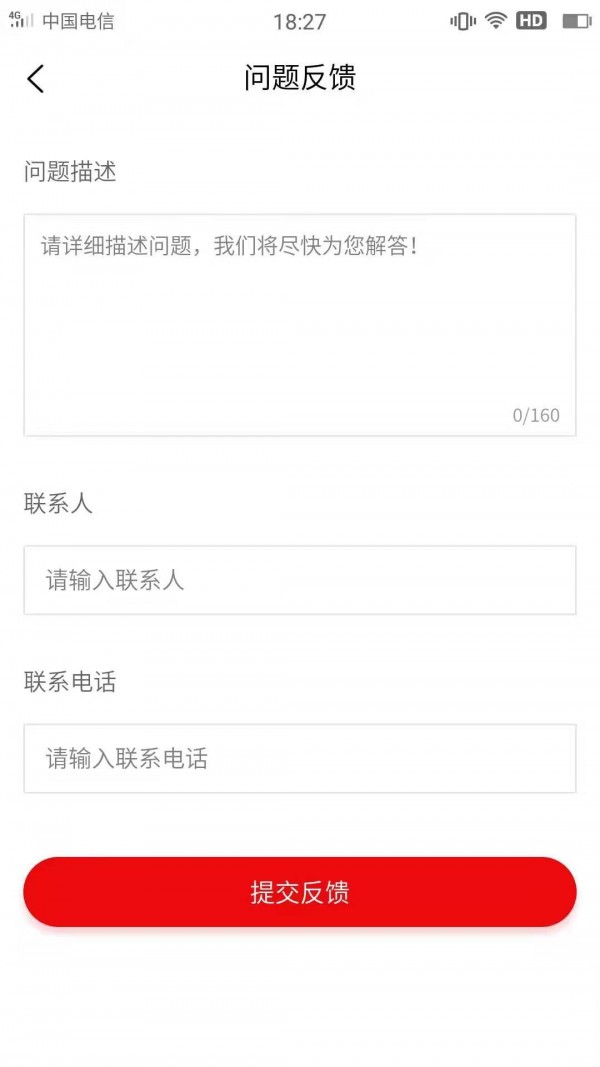Go back from the 问题反馈 page
Image resolution: width=600 pixels, height=1067 pixels.
coord(36,78)
